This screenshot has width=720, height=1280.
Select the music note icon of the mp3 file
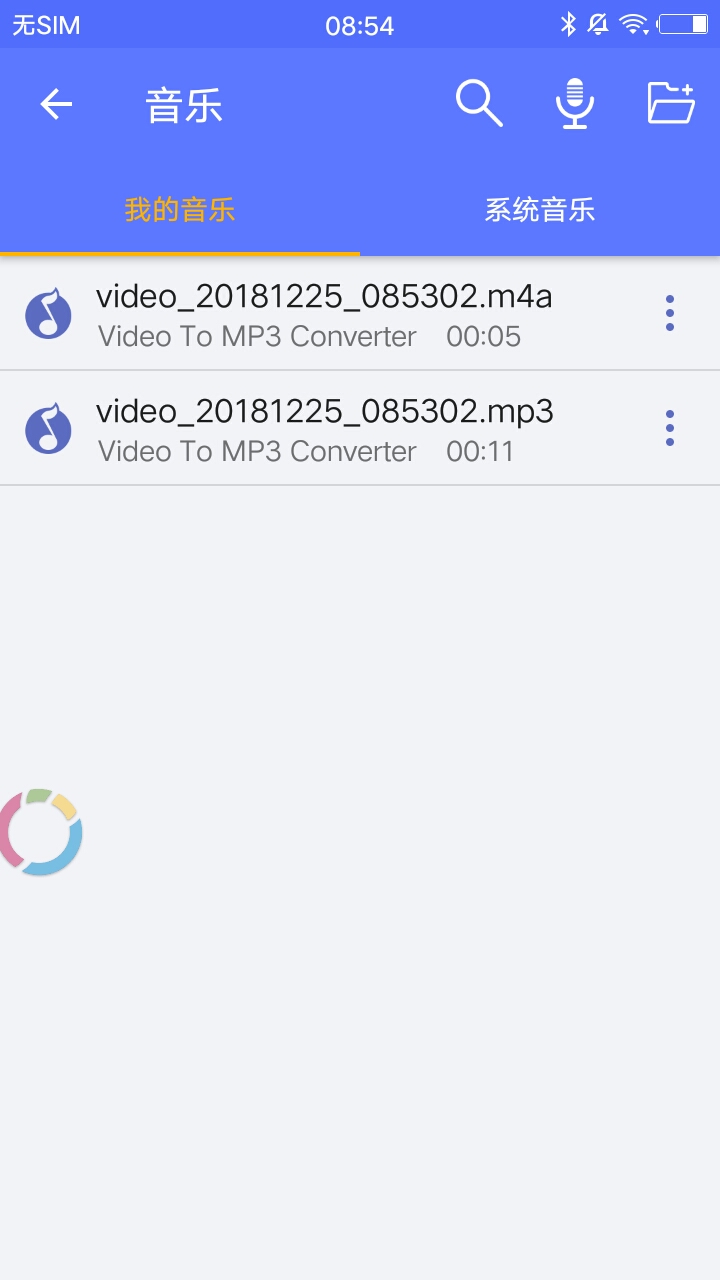(48, 428)
